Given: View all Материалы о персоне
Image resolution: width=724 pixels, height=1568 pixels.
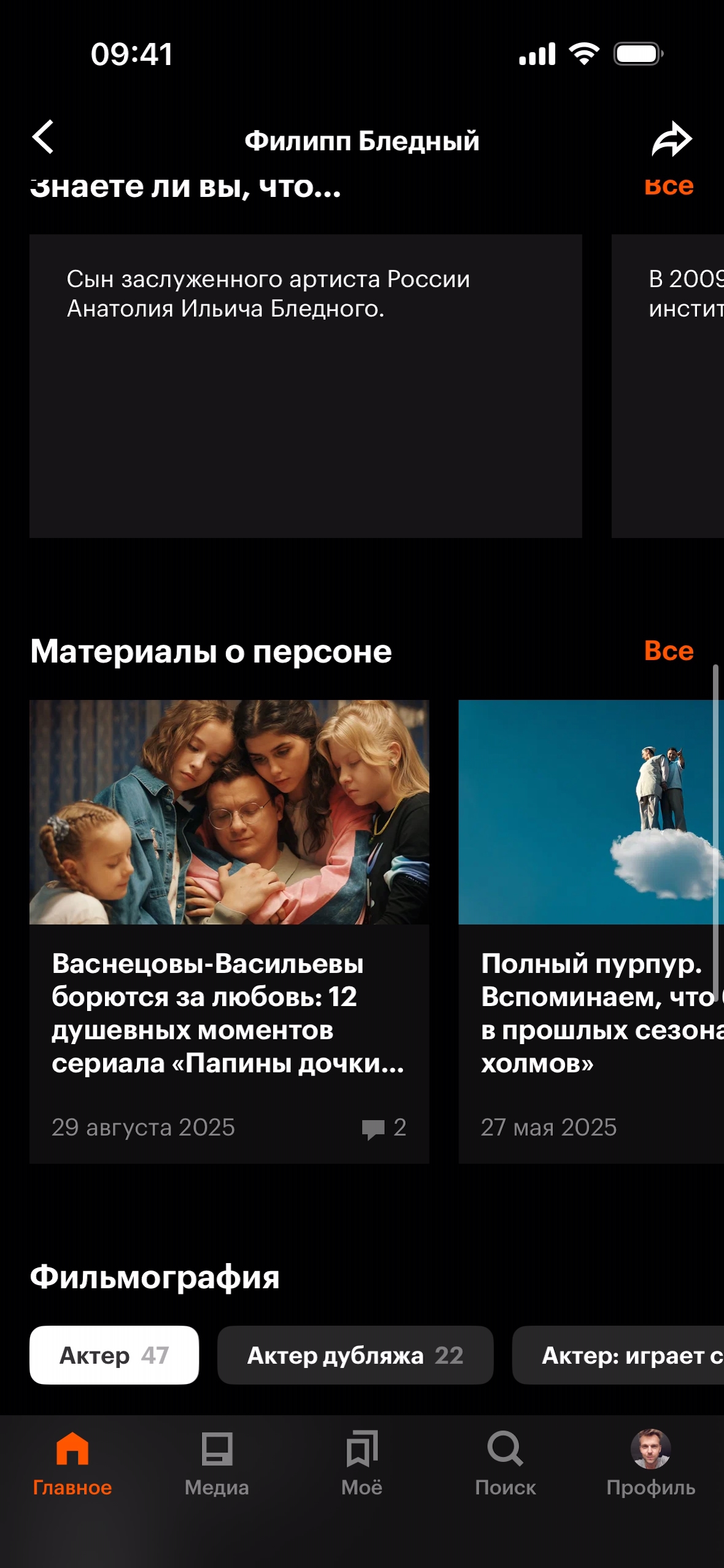Looking at the screenshot, I should pos(668,651).
